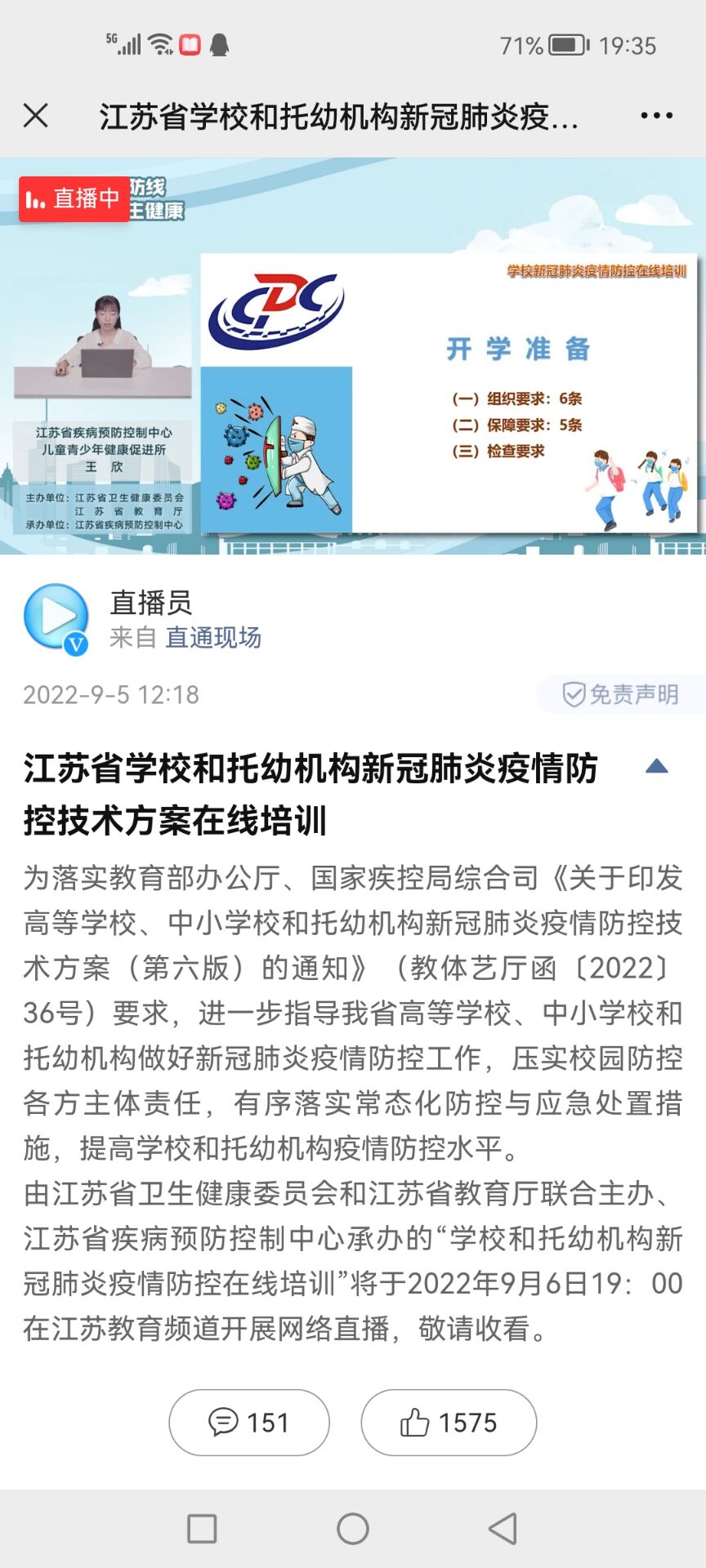Close the page with the X icon
Screen dimensions: 706x1568
tap(36, 116)
